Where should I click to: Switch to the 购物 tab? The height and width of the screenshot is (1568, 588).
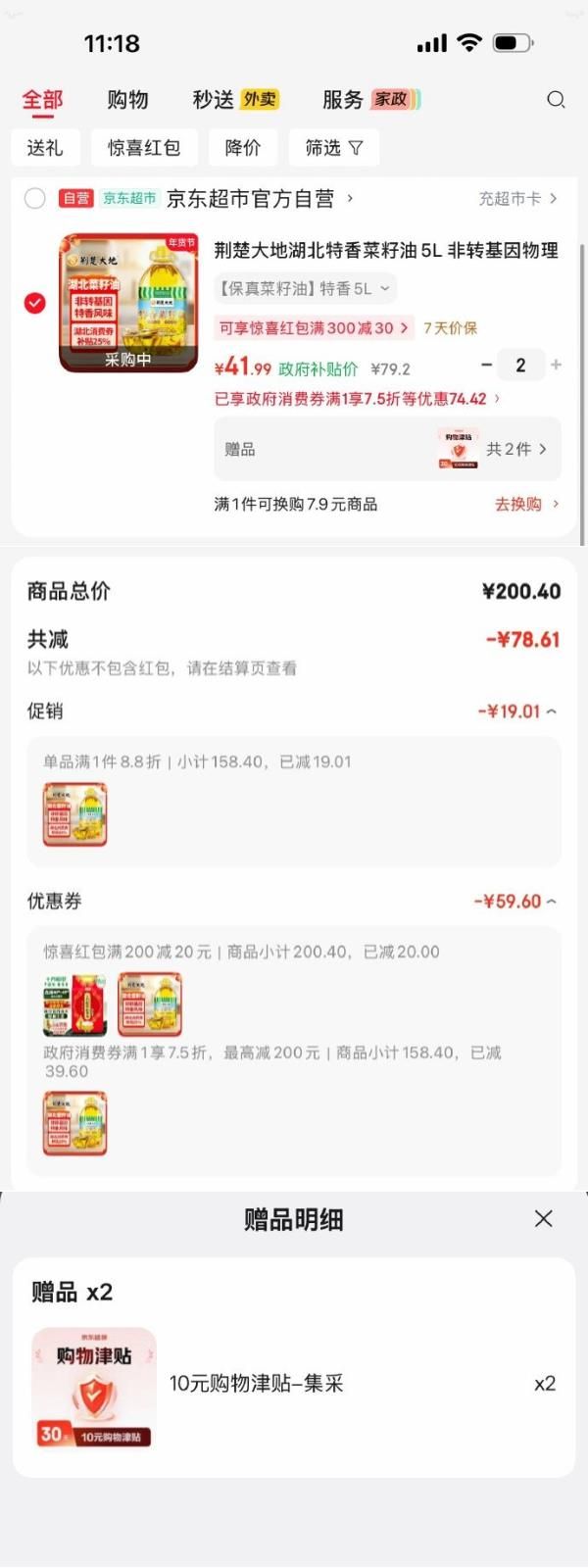click(x=127, y=99)
